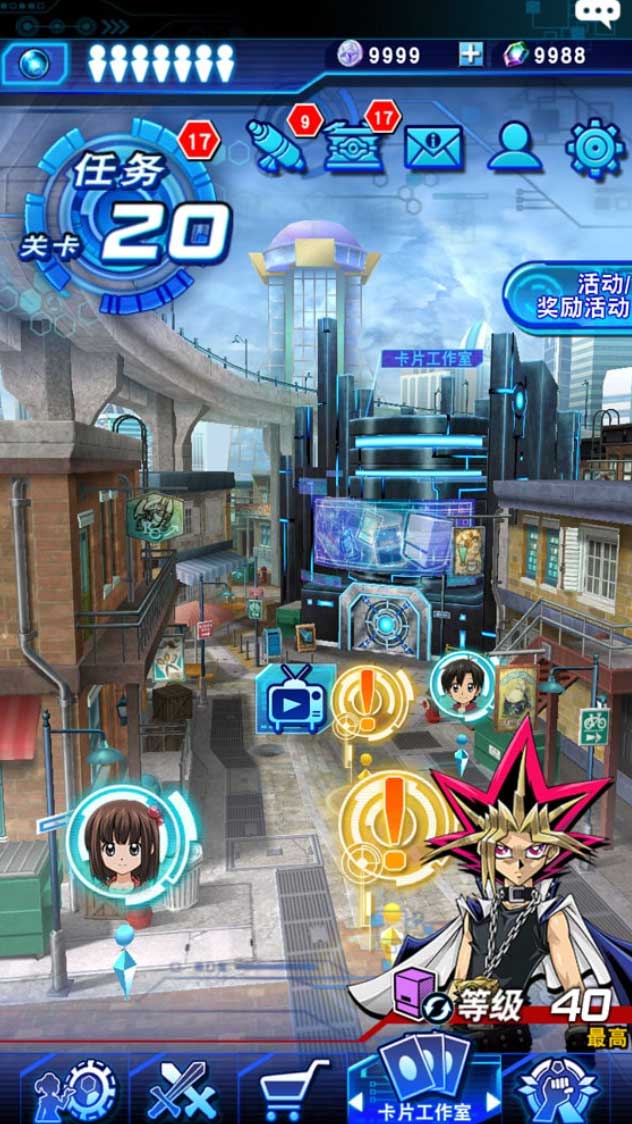Select the large yellow exclamation event marker
The width and height of the screenshot is (632, 1124).
point(393,820)
